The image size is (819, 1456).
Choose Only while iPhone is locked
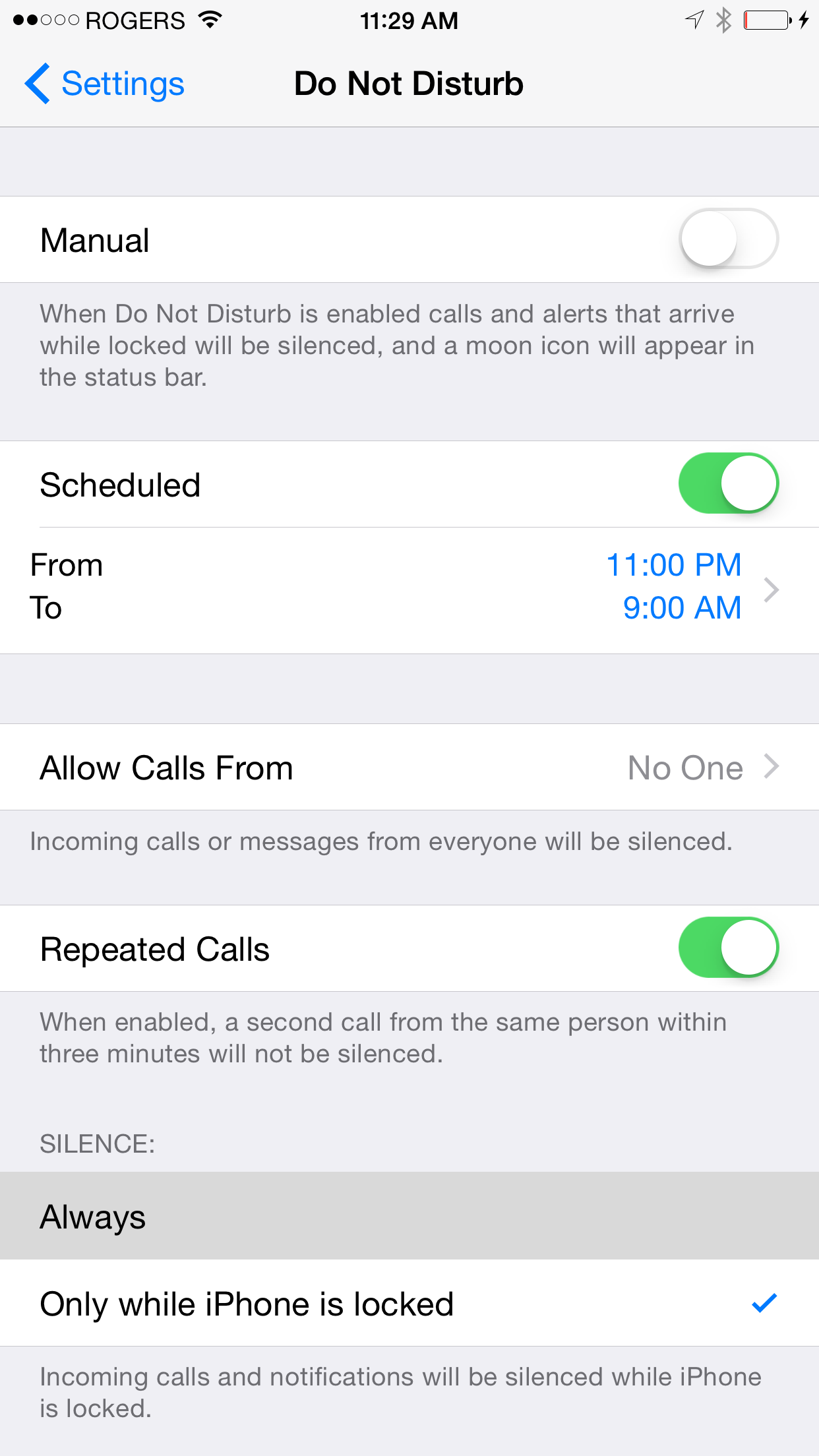click(409, 1303)
